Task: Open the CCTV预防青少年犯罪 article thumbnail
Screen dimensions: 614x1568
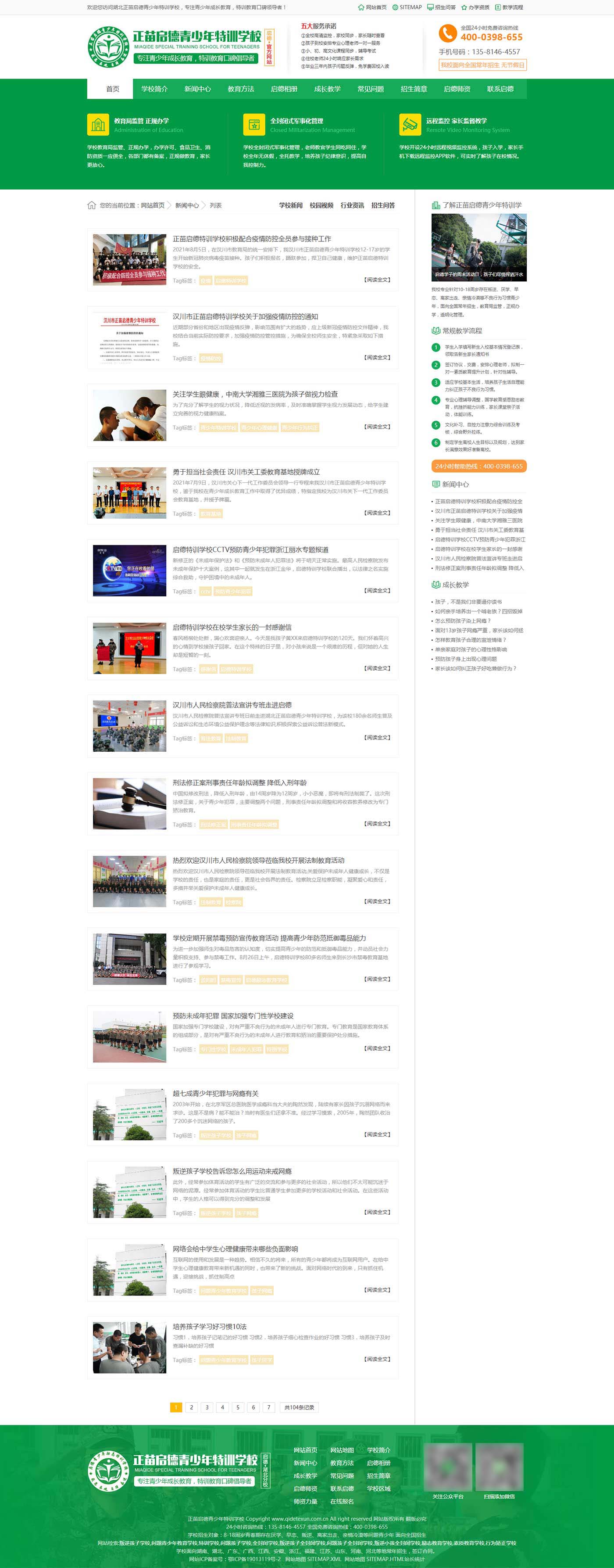Action: click(129, 571)
